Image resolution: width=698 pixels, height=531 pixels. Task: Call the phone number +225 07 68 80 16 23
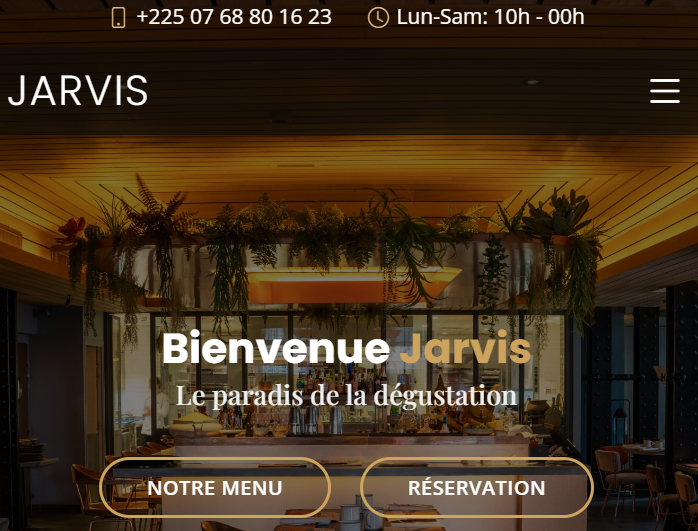point(233,17)
